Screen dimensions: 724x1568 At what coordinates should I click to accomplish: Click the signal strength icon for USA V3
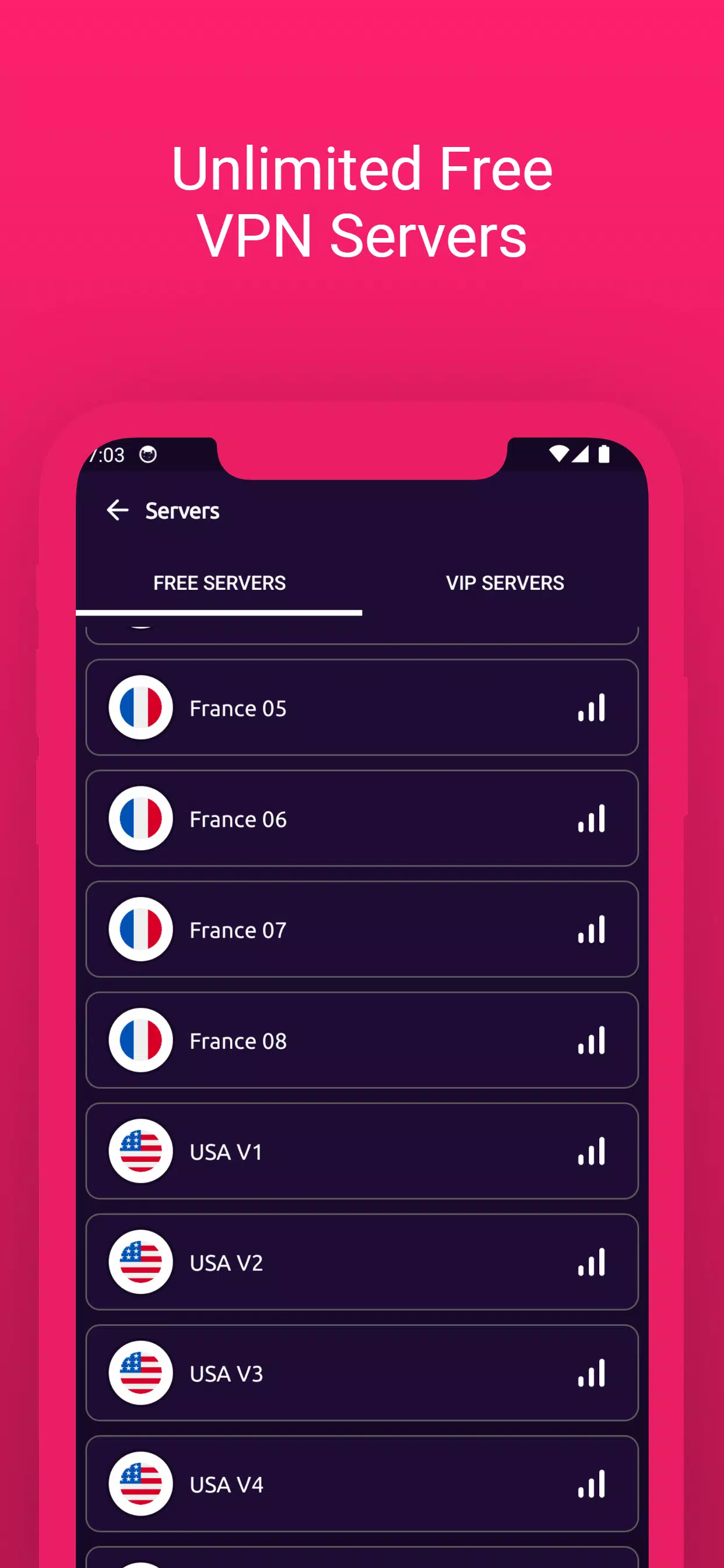pos(592,1373)
